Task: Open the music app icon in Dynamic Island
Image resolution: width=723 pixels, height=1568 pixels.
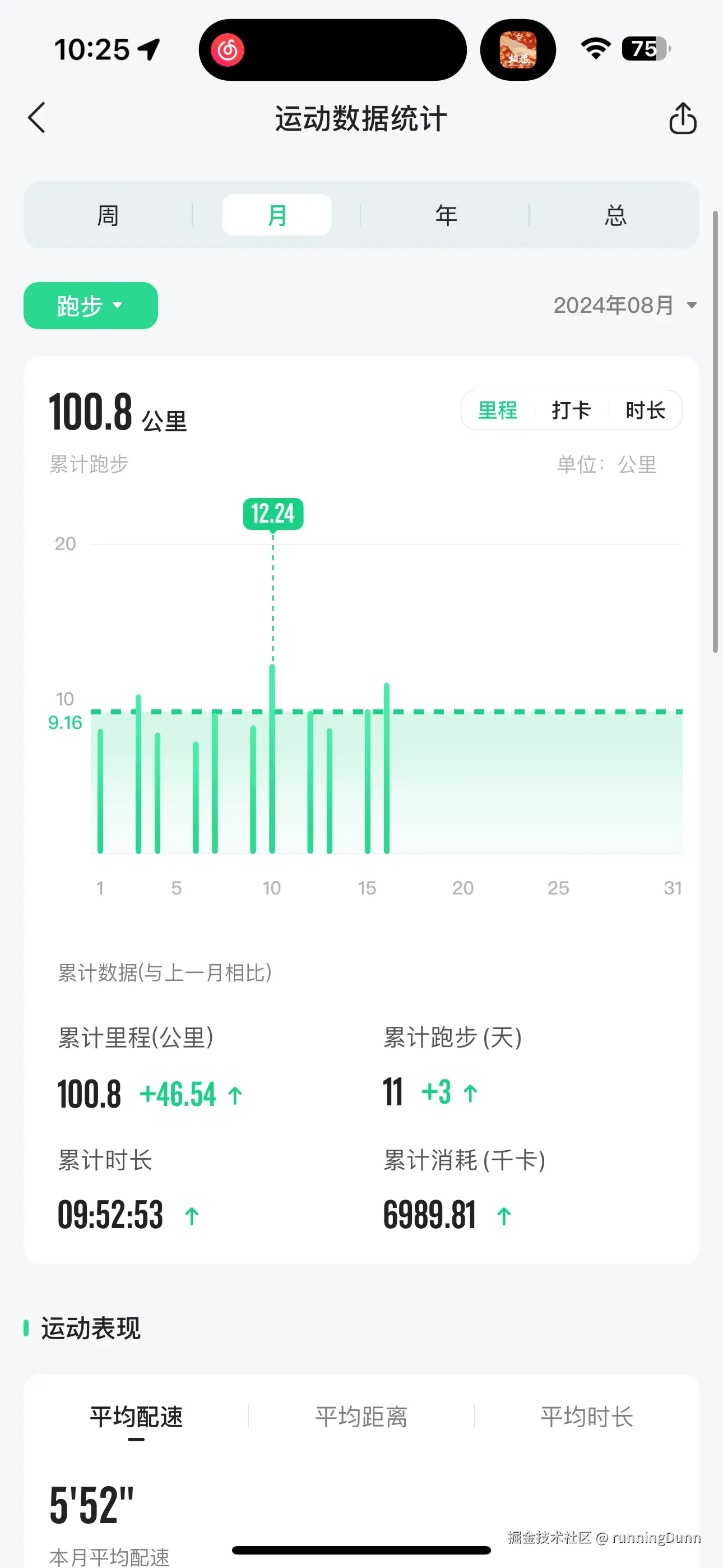Action: pos(229,49)
